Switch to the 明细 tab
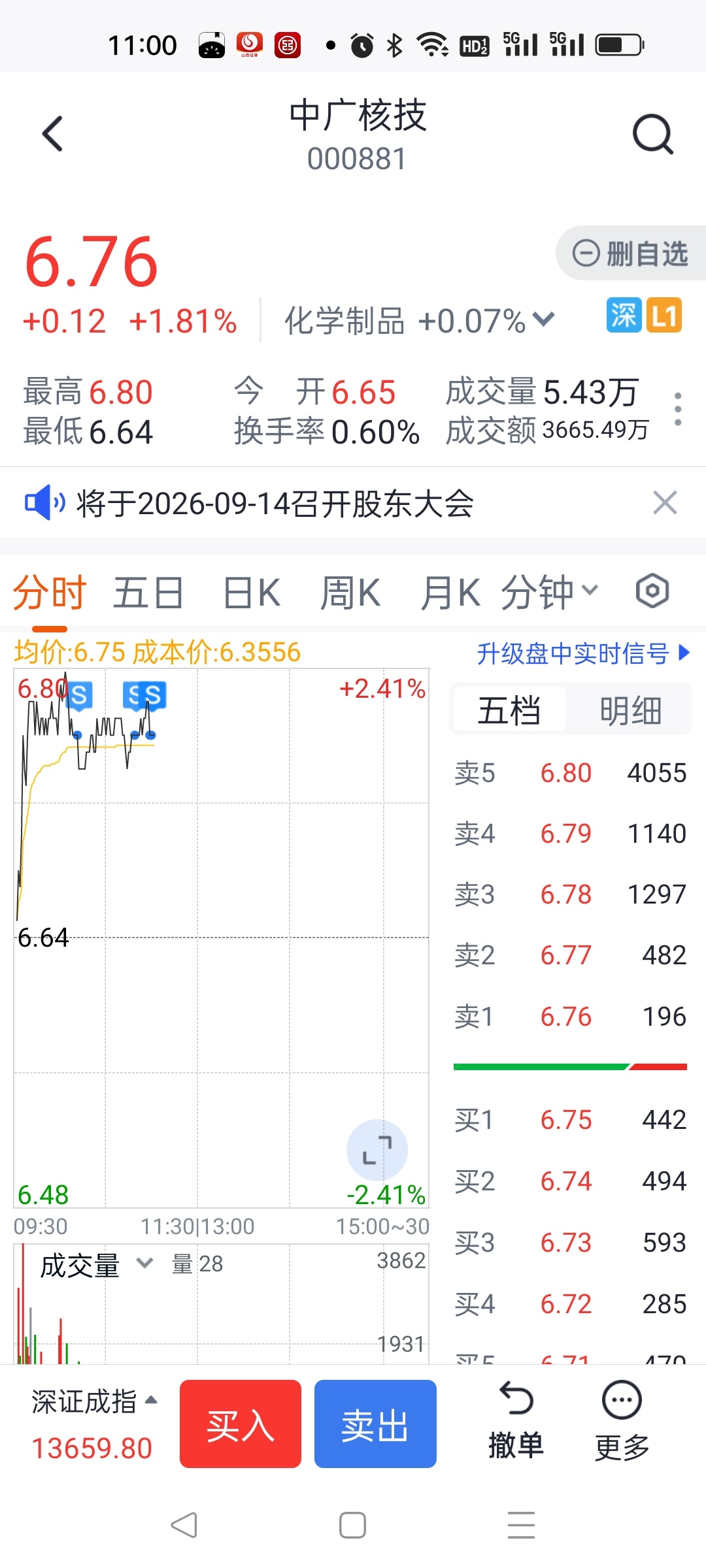This screenshot has width=706, height=1568. tap(631, 710)
